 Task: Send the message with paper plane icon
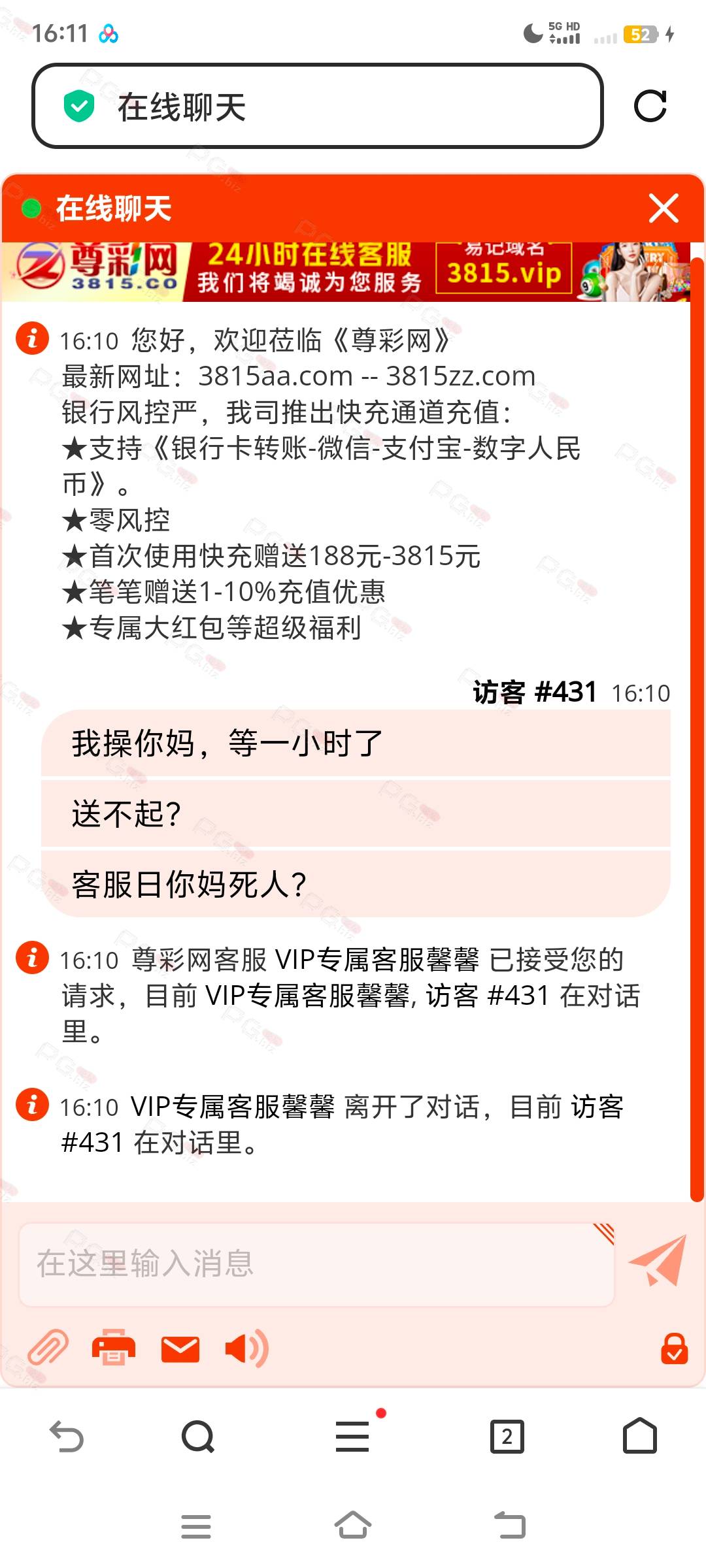coord(658,1261)
